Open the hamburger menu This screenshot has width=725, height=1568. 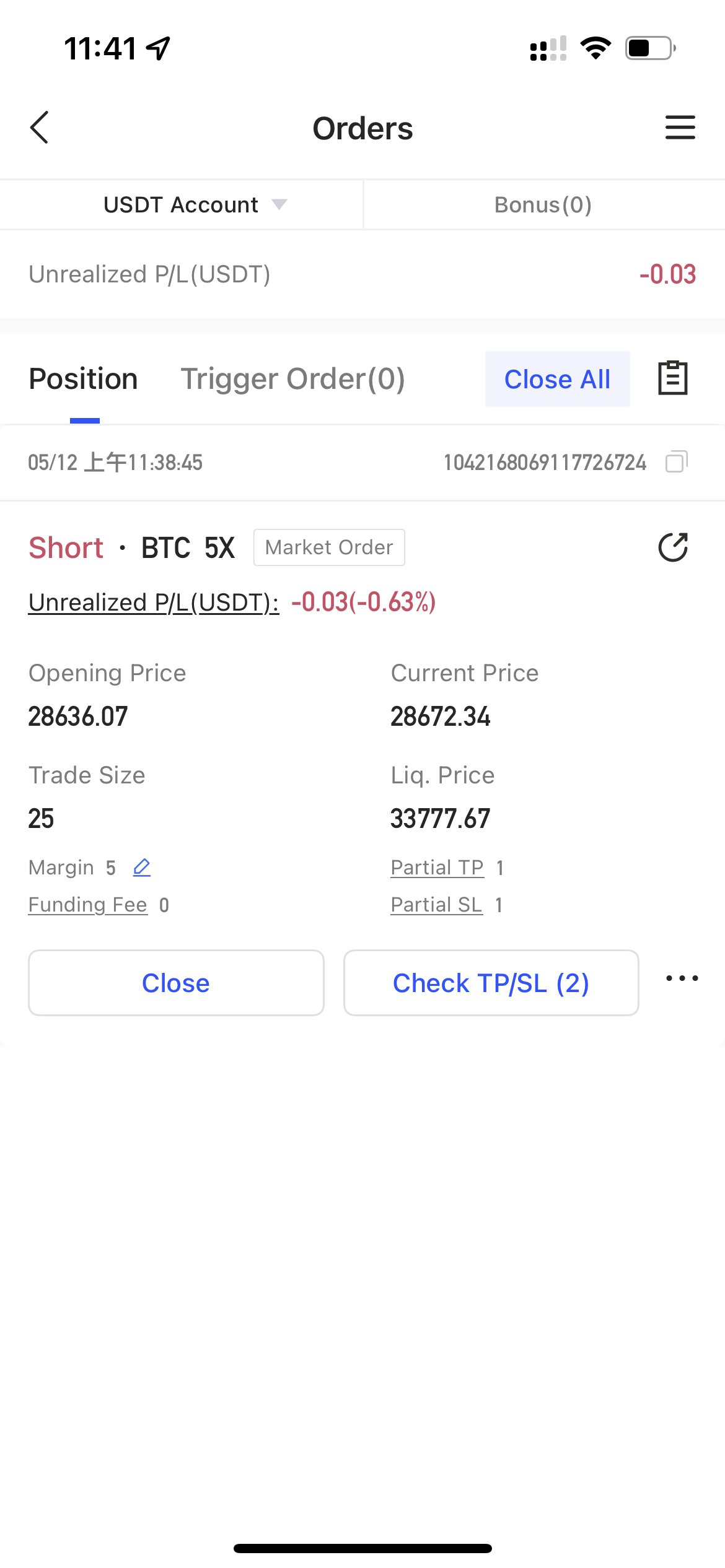(x=680, y=128)
